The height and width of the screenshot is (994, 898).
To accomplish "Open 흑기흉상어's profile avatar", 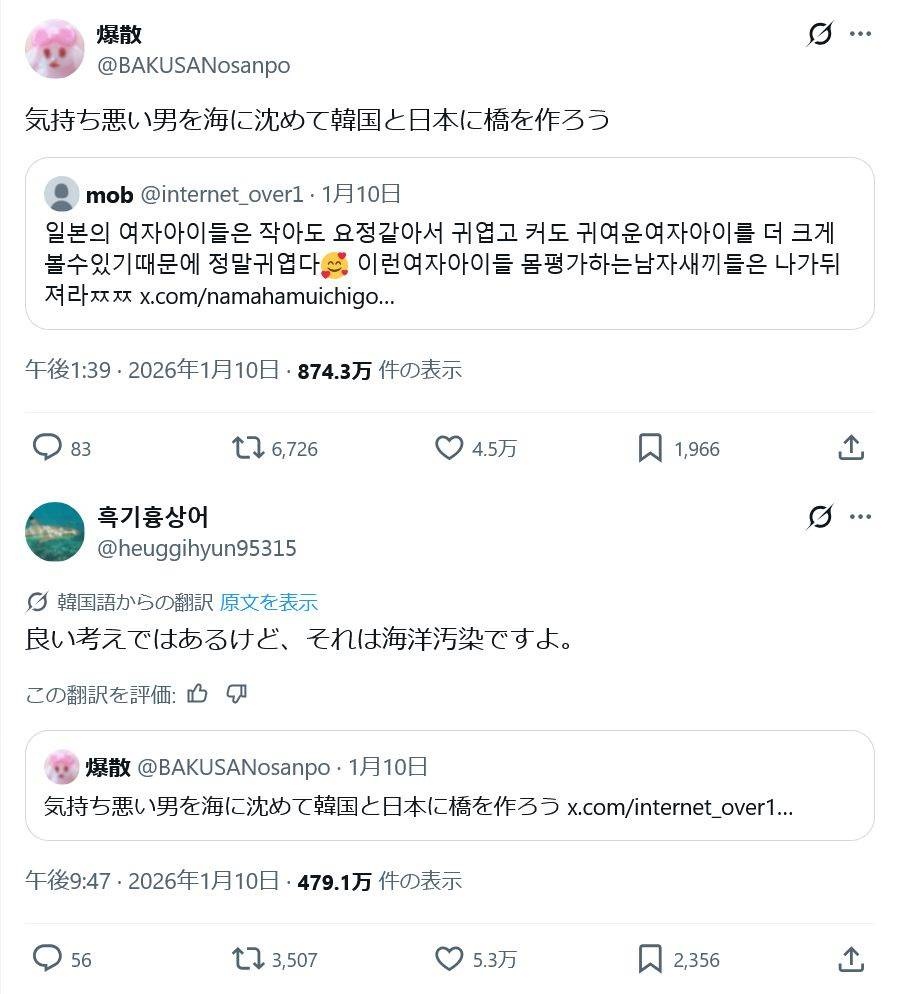I will click(x=54, y=531).
